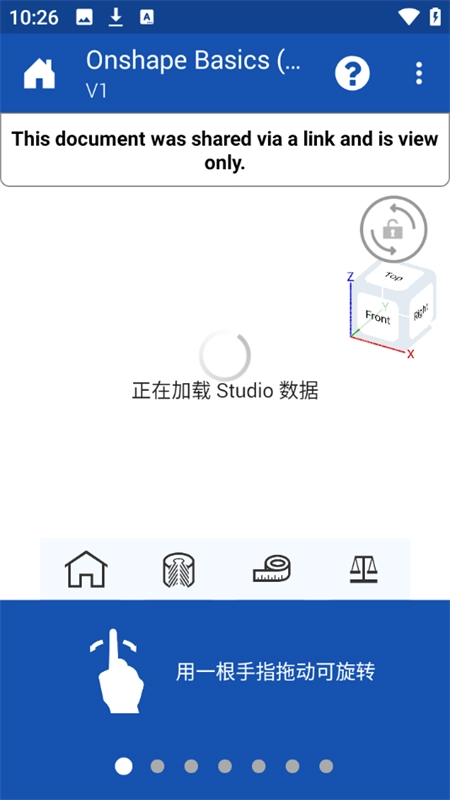This screenshot has height=800, width=450.
Task: Open the overflow menu
Action: tap(419, 74)
